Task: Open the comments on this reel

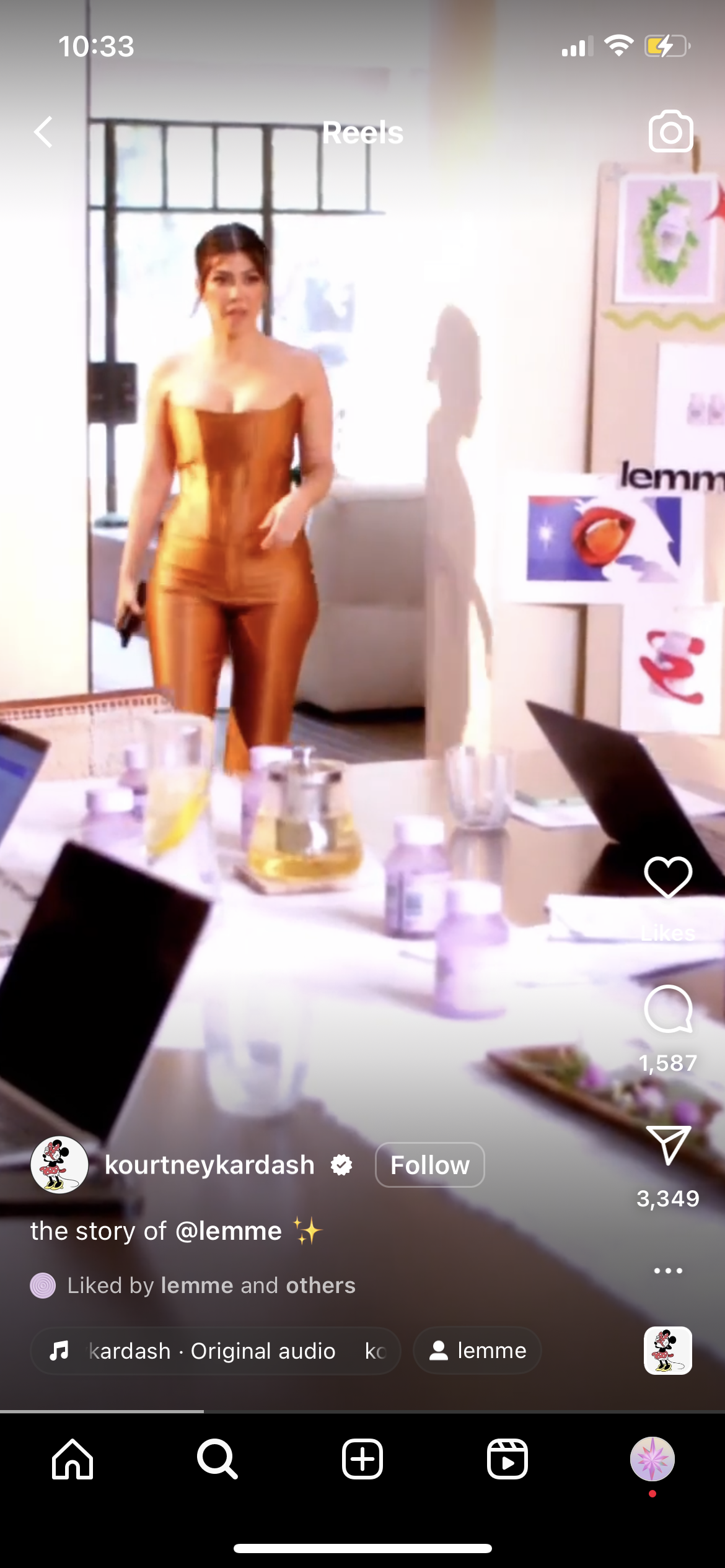Action: pos(668,1009)
